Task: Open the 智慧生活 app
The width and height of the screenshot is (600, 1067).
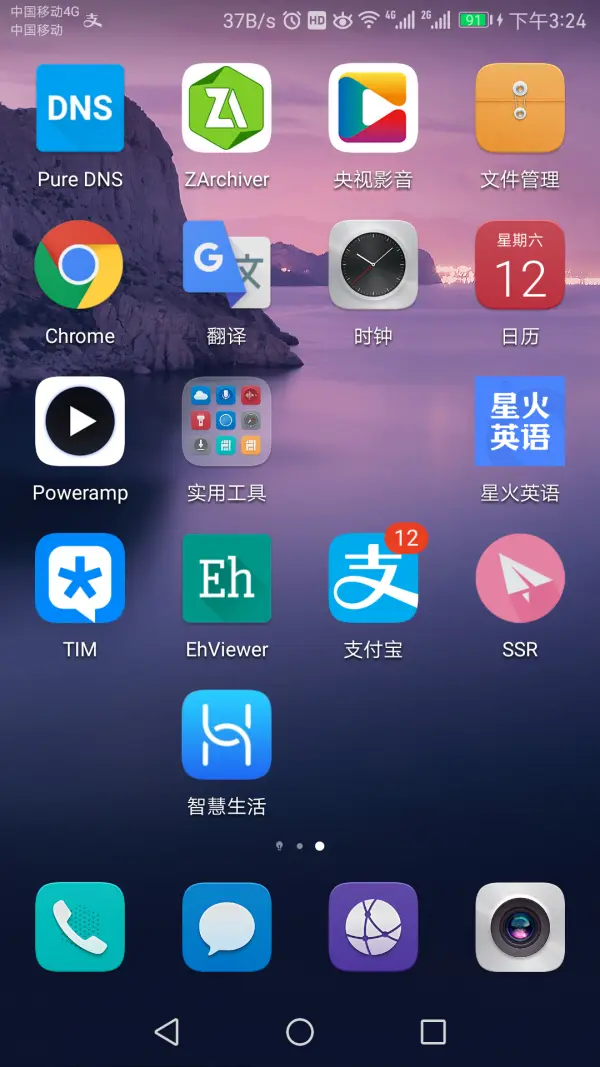Action: click(x=227, y=734)
